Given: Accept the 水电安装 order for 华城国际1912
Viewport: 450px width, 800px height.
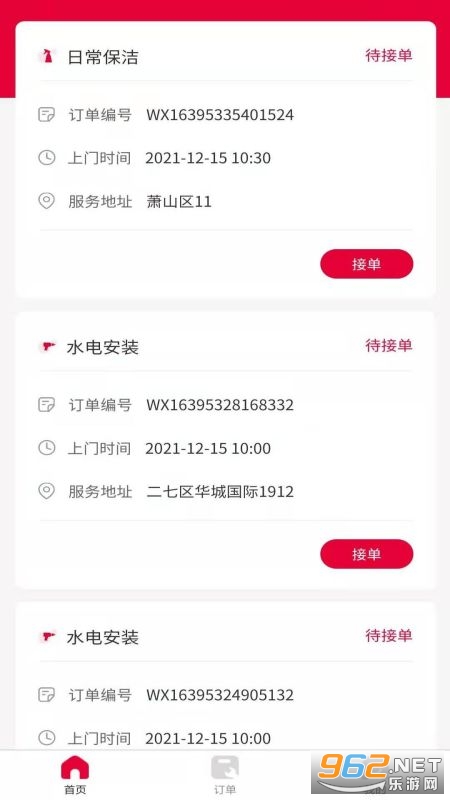Looking at the screenshot, I should pyautogui.click(x=366, y=554).
